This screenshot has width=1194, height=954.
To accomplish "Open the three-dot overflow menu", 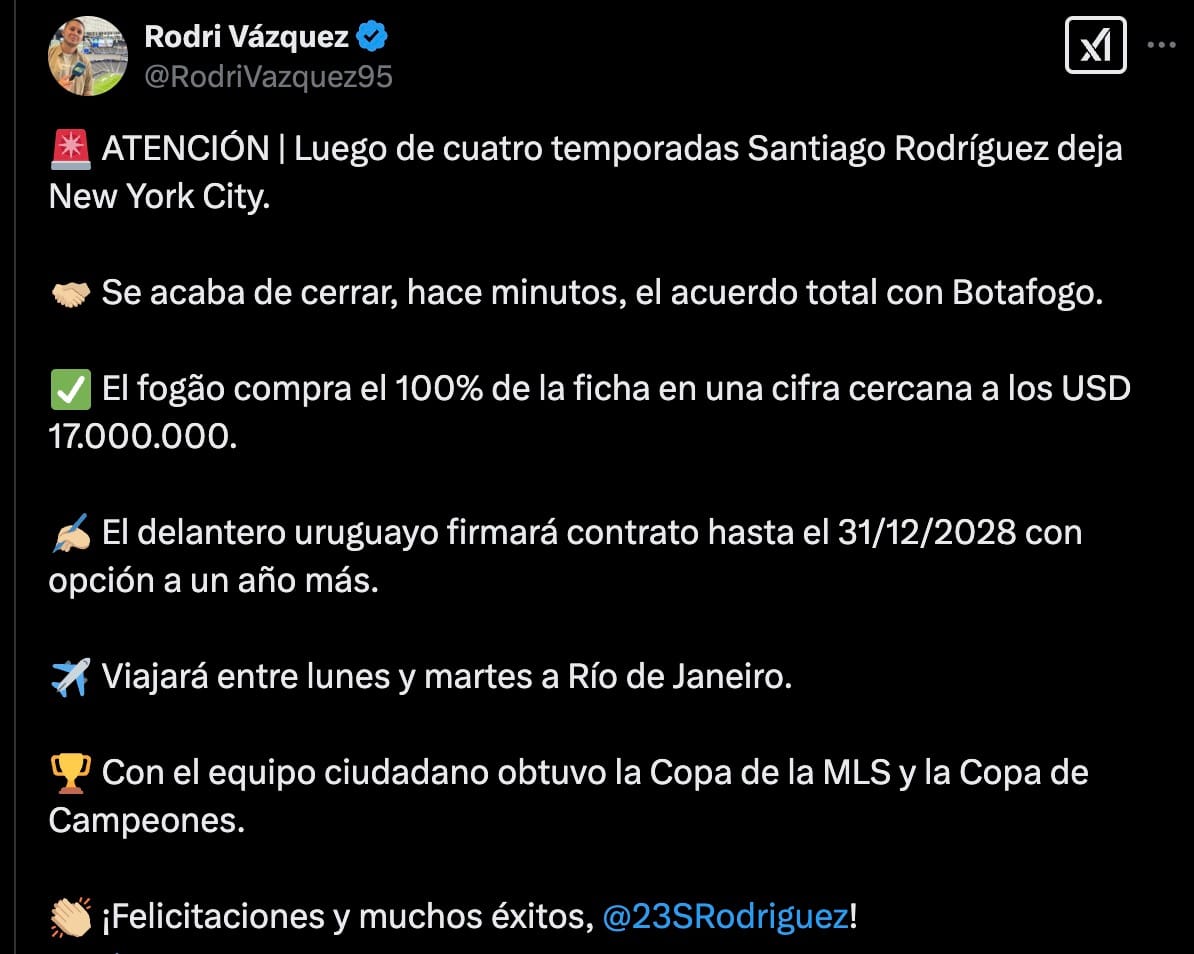I will point(1162,46).
